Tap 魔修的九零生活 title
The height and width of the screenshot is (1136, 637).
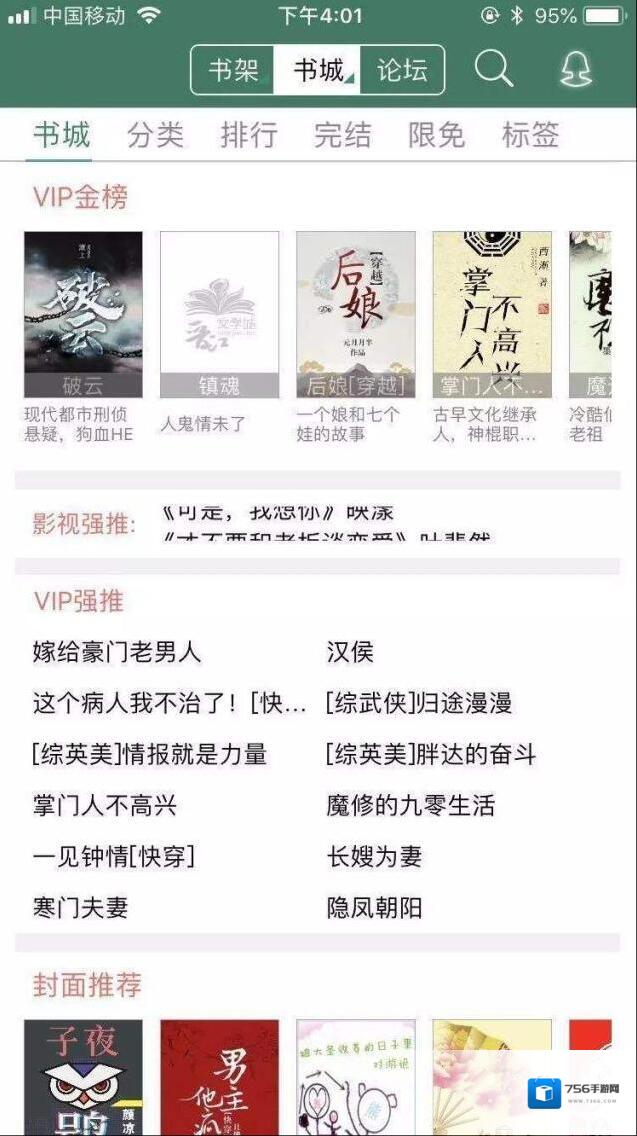click(411, 806)
